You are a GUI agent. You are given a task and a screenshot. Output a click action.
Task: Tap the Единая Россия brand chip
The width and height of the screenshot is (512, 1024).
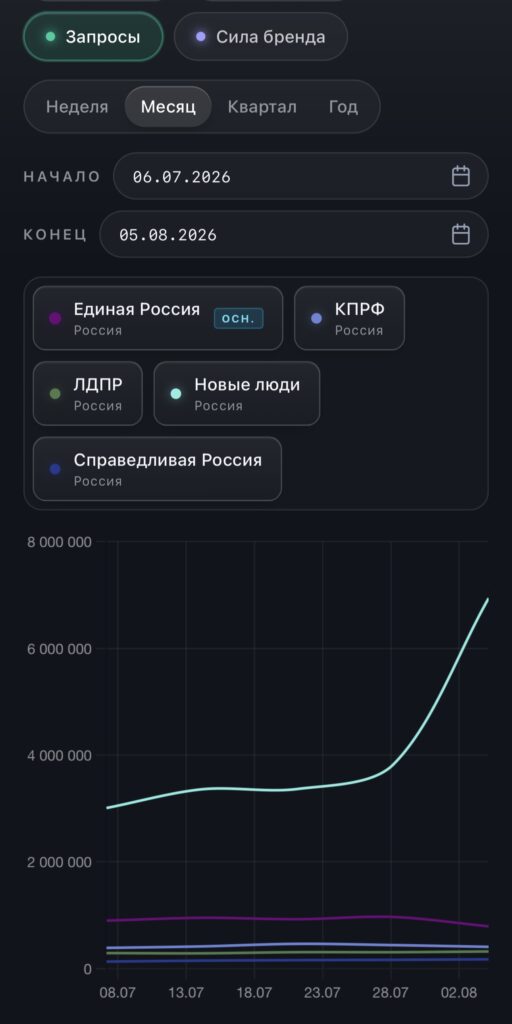pyautogui.click(x=158, y=318)
